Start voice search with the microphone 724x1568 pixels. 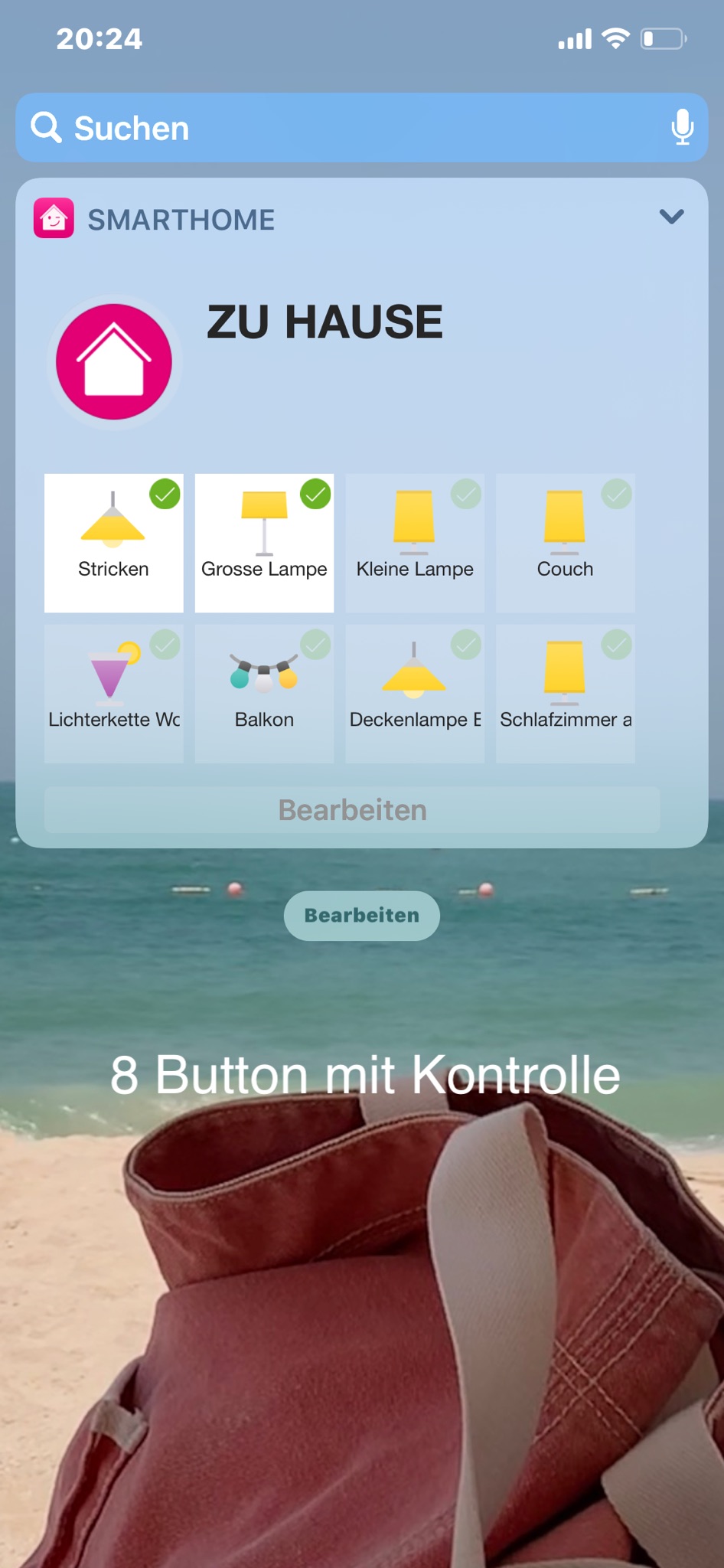click(682, 127)
